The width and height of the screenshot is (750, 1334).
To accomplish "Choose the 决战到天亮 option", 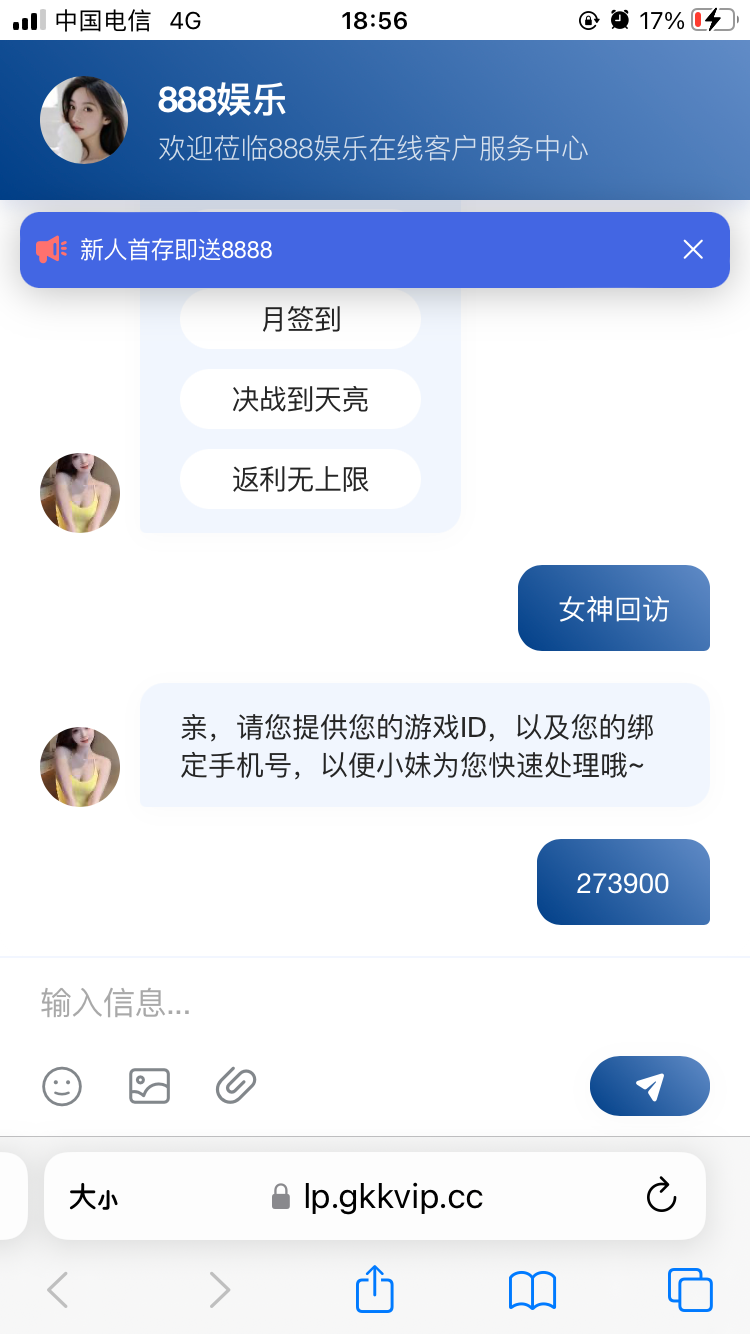I will (x=300, y=400).
